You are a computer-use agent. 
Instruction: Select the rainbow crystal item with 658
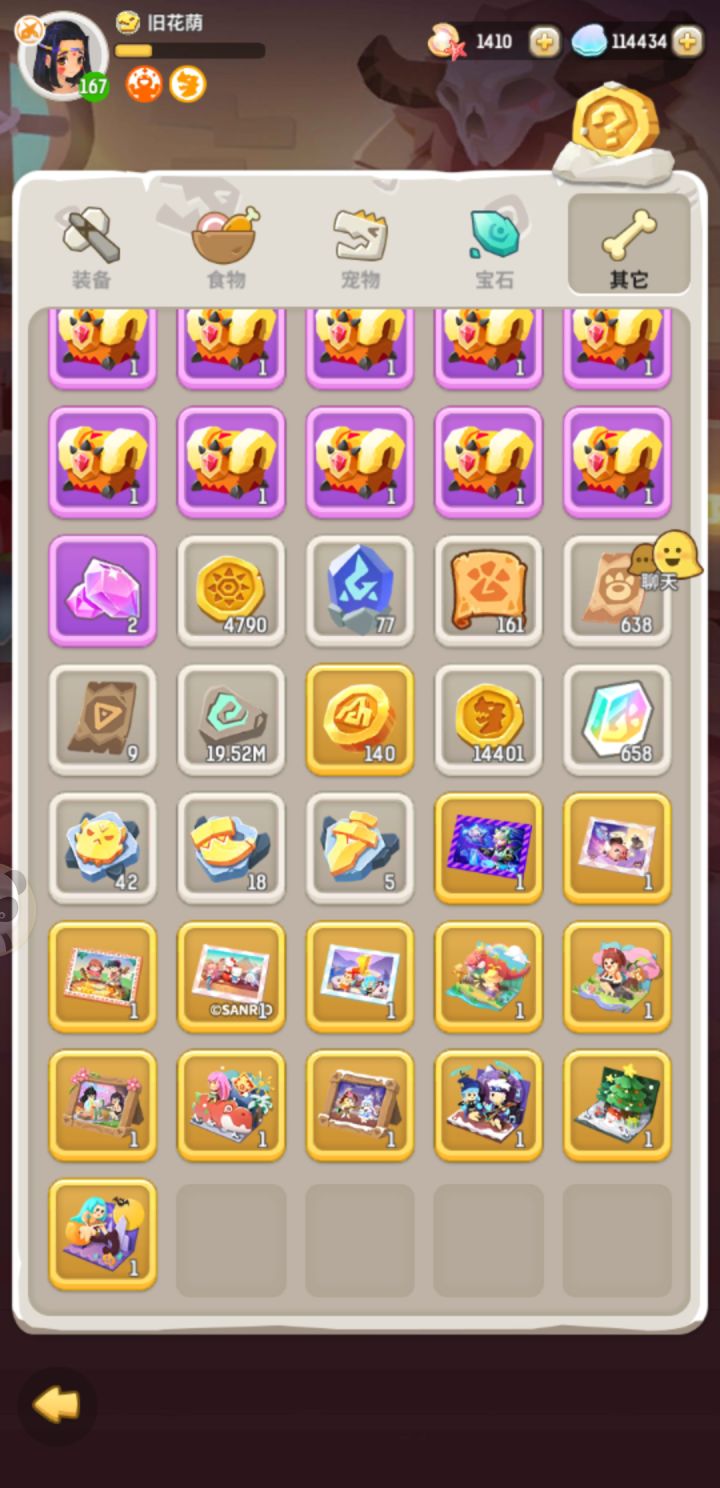[x=617, y=719]
